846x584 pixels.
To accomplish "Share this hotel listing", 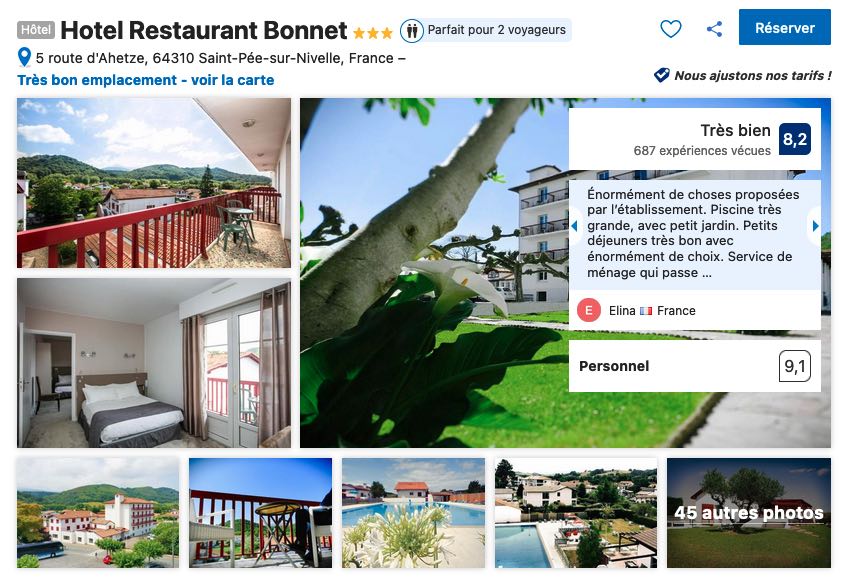I will 714,29.
